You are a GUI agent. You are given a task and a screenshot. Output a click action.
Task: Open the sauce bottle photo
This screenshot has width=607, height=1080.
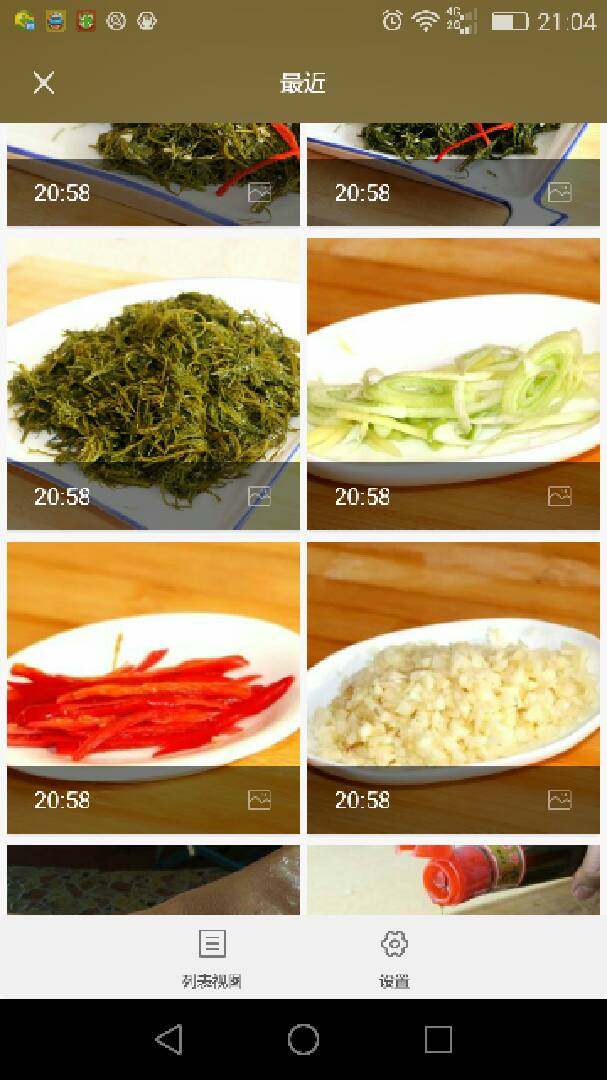(453, 880)
